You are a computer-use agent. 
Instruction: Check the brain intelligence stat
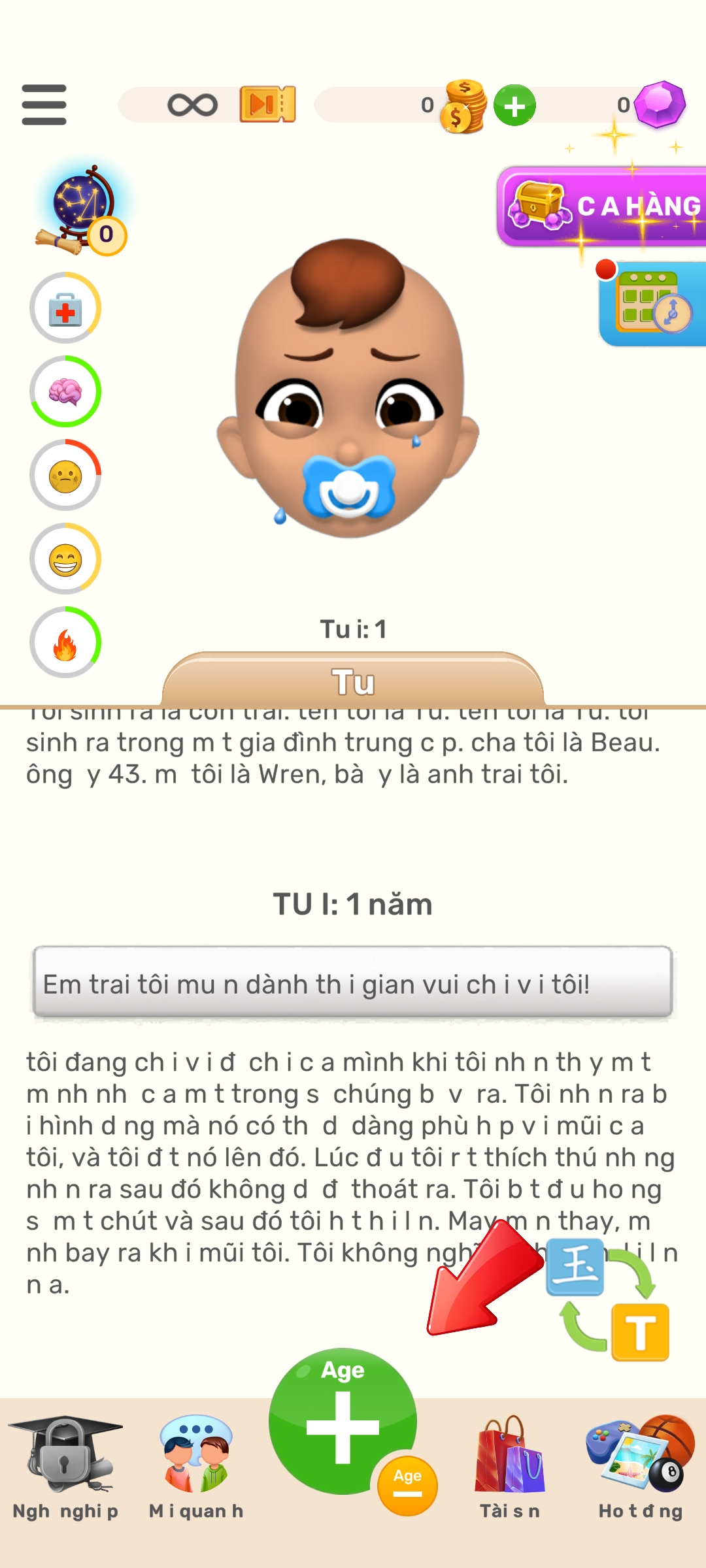(x=65, y=392)
